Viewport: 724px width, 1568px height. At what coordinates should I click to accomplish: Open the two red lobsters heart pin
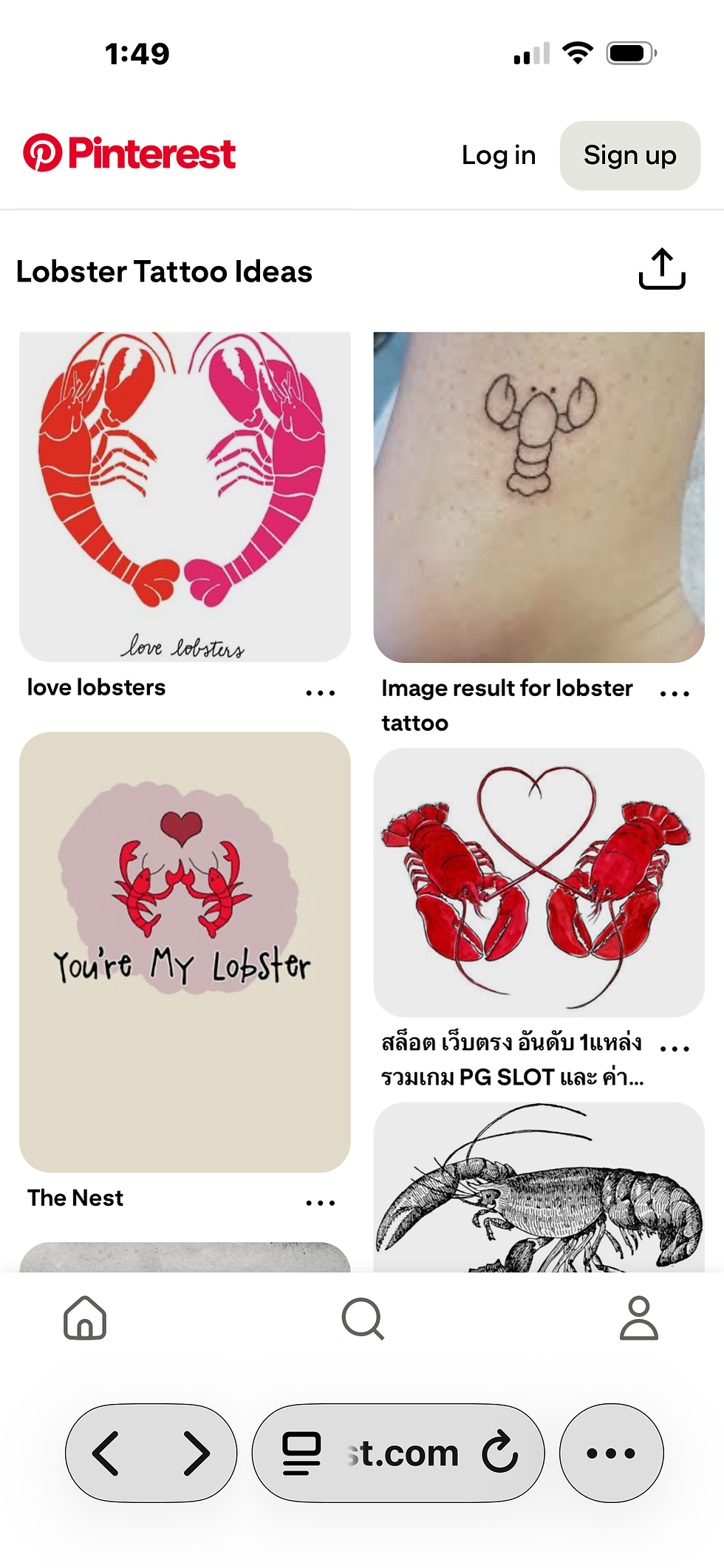(539, 882)
